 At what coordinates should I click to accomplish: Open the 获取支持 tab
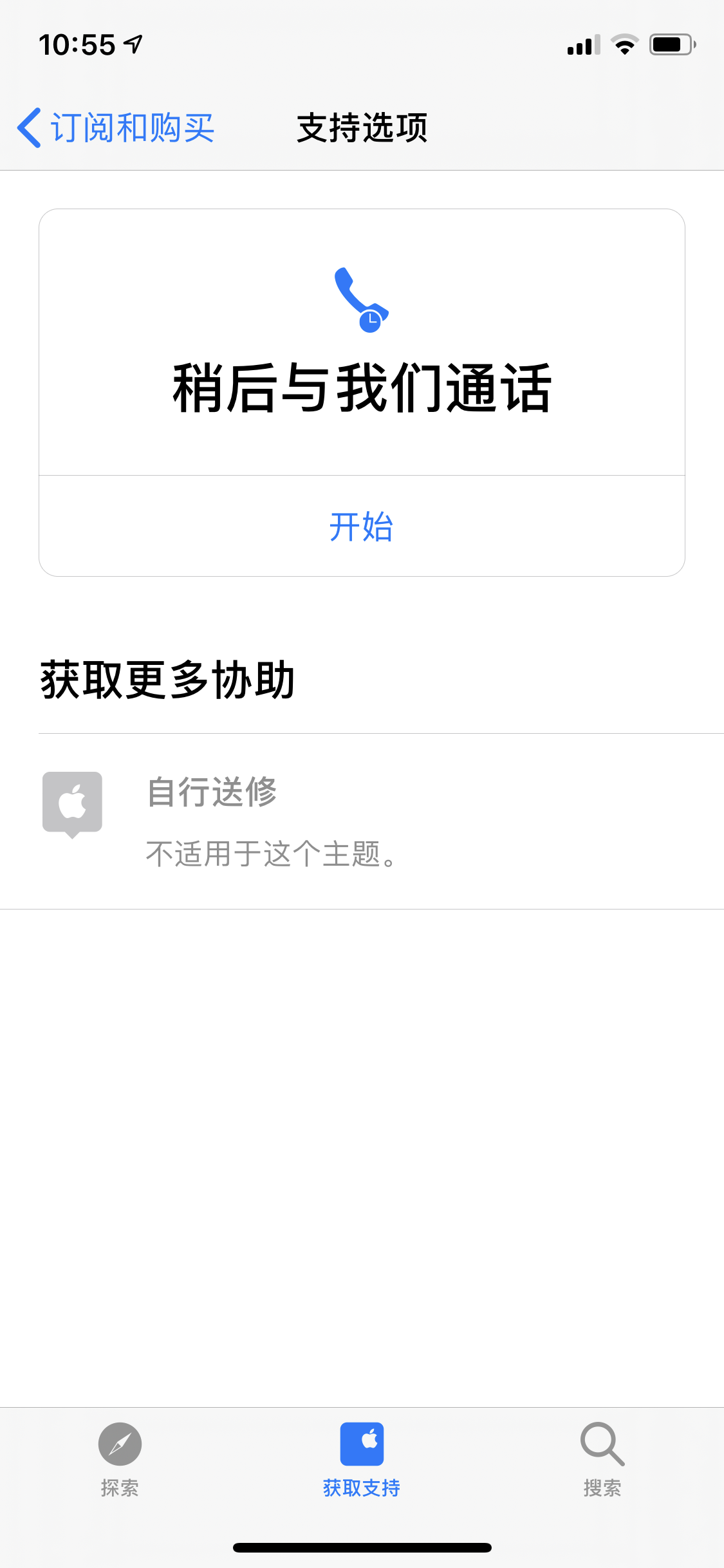pyautogui.click(x=362, y=1459)
